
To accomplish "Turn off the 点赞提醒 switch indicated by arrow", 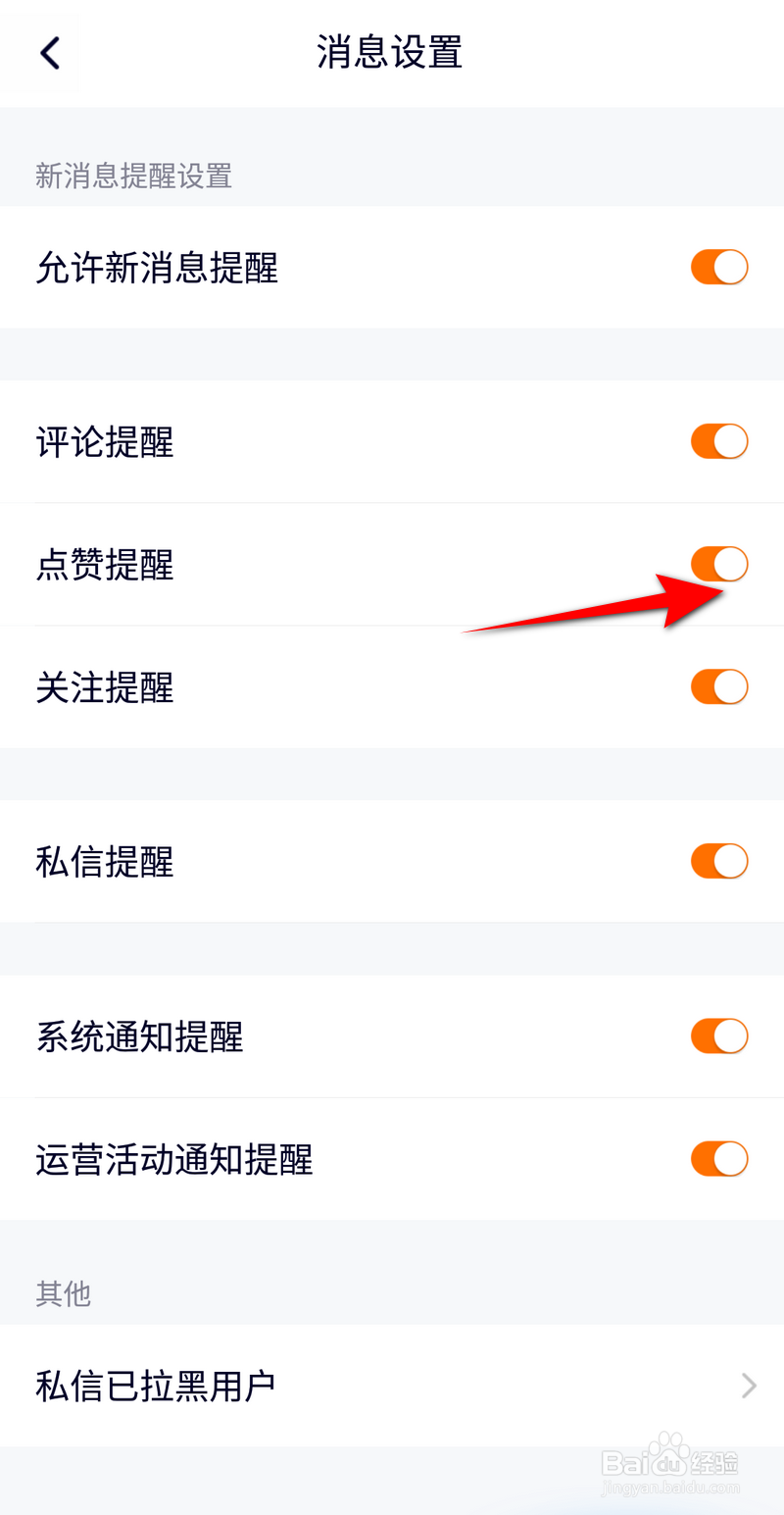I will click(x=719, y=564).
